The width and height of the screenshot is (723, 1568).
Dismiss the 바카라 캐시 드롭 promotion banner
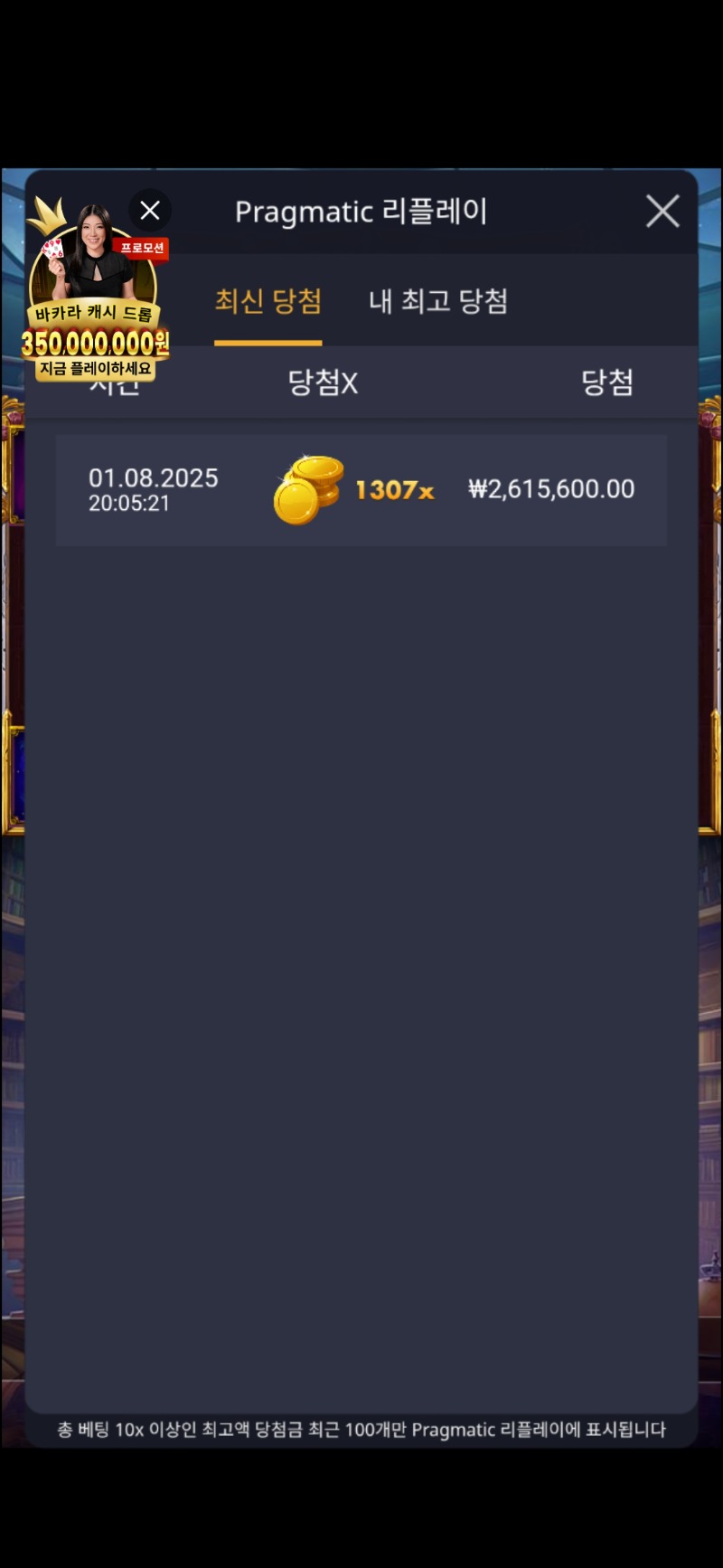[x=150, y=211]
